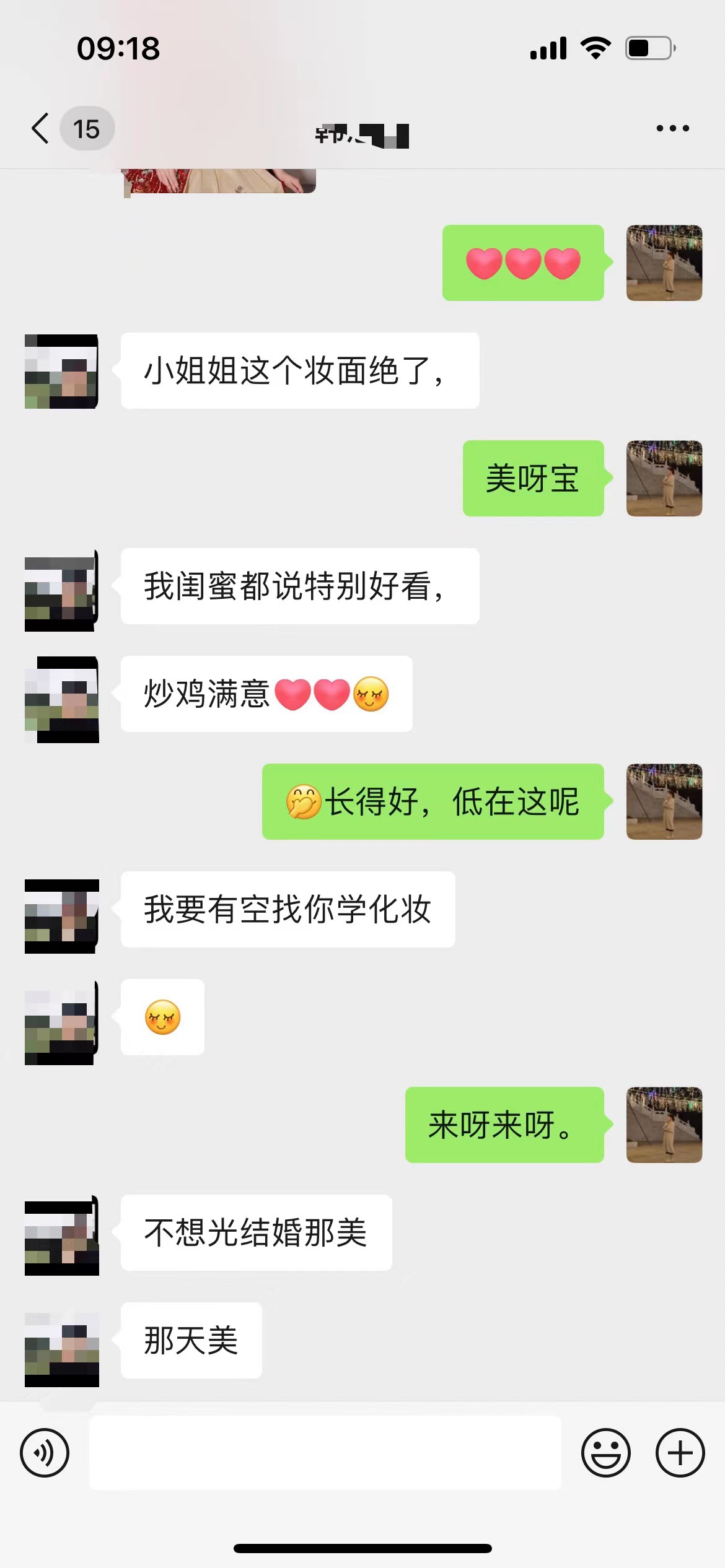The width and height of the screenshot is (725, 1568).
Task: Open the chat info overflow menu
Action: (x=672, y=129)
